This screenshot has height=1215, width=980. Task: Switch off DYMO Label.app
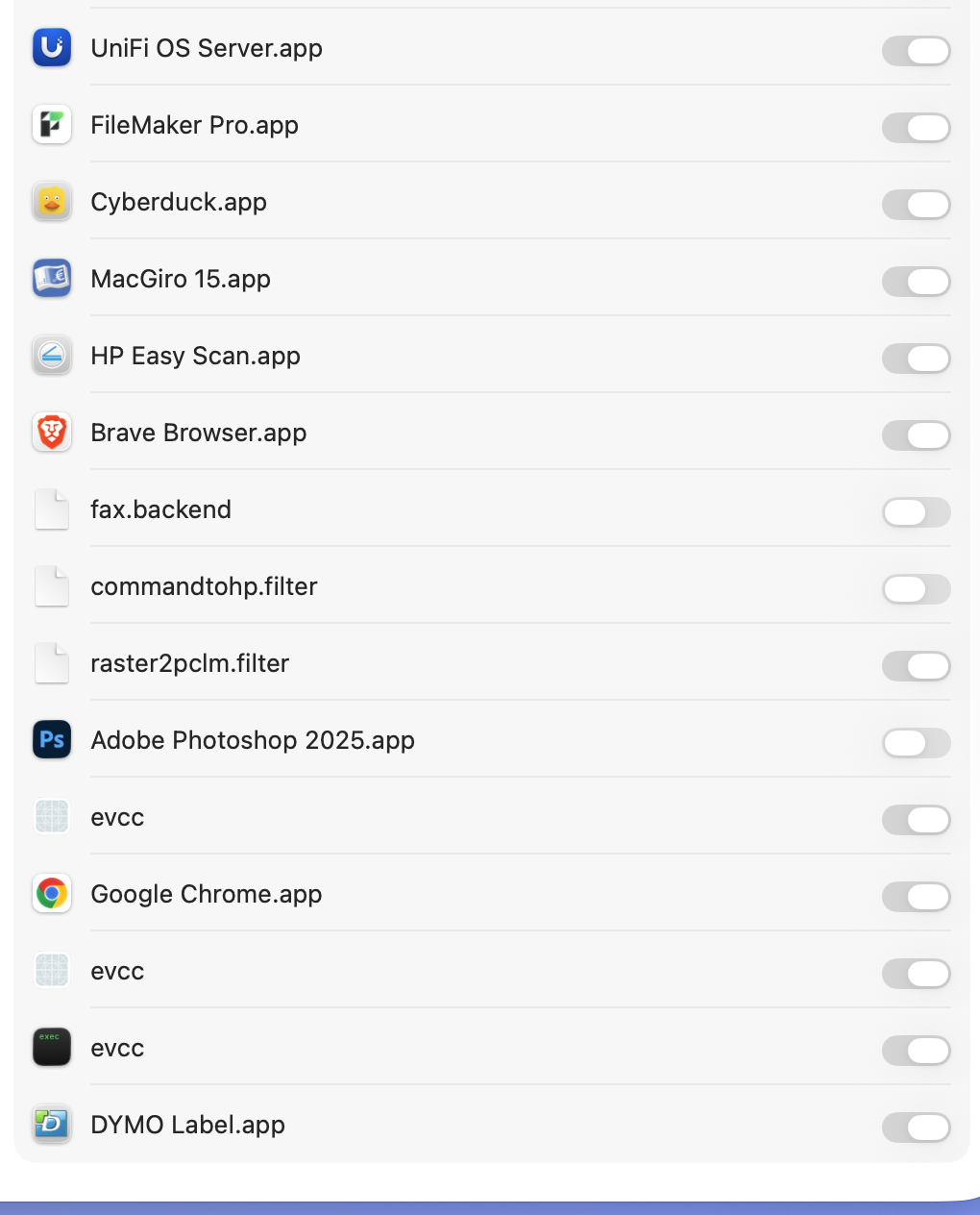(x=916, y=1128)
